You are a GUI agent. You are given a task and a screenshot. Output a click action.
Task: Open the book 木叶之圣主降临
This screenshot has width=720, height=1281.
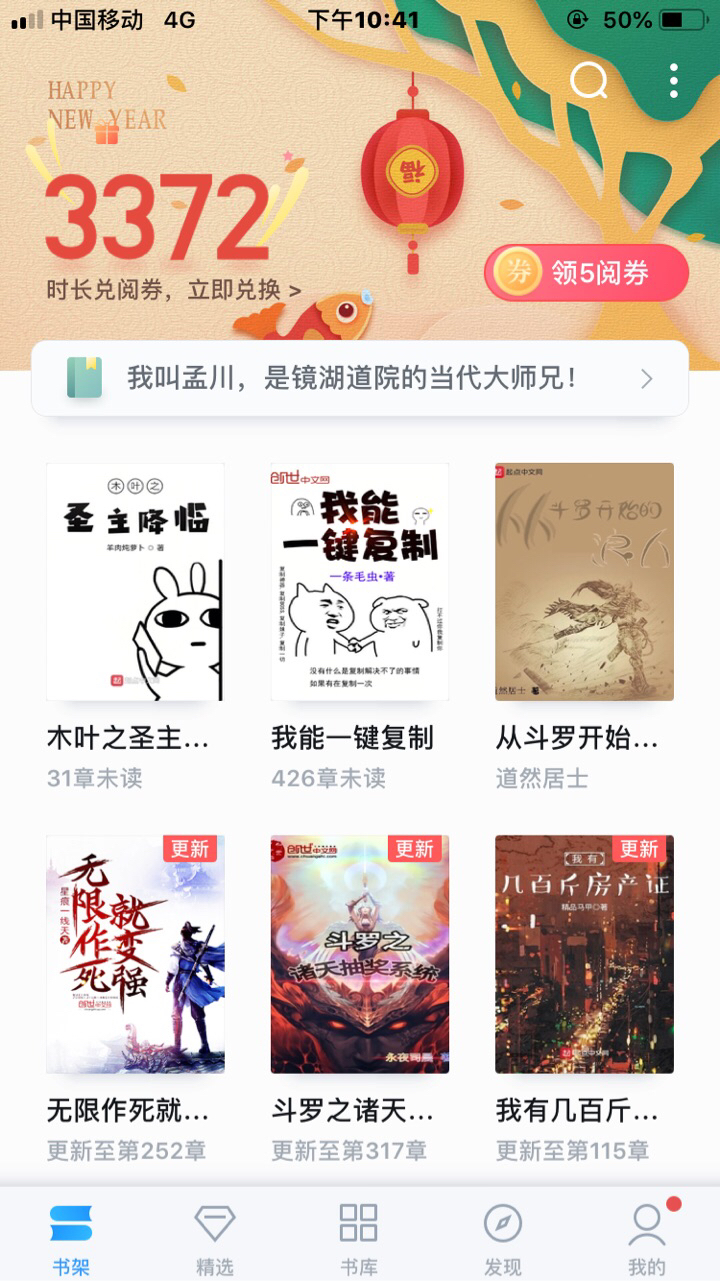point(135,582)
